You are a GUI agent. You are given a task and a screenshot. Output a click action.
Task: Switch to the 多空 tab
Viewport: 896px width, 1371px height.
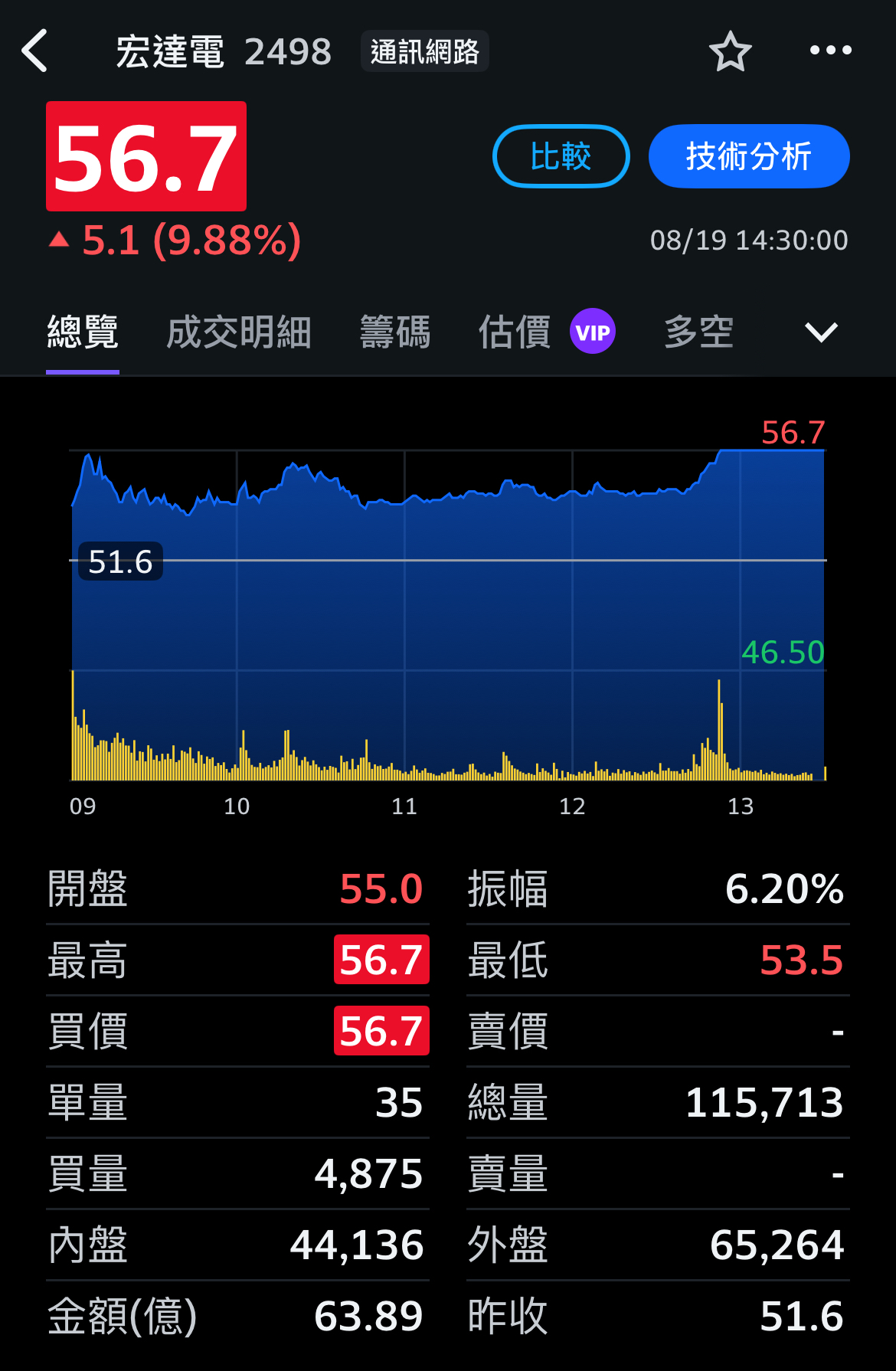(698, 333)
